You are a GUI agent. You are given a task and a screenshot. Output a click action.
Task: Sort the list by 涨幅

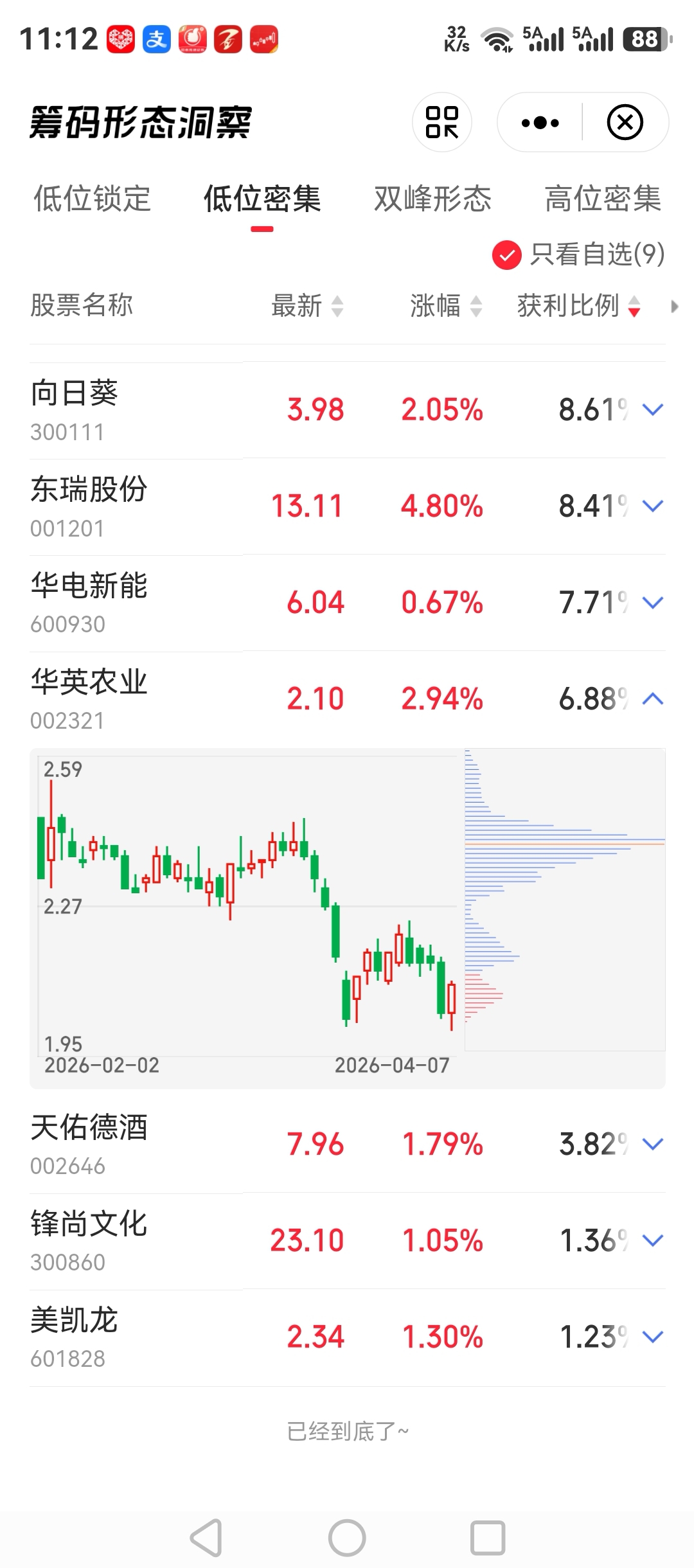tap(446, 306)
